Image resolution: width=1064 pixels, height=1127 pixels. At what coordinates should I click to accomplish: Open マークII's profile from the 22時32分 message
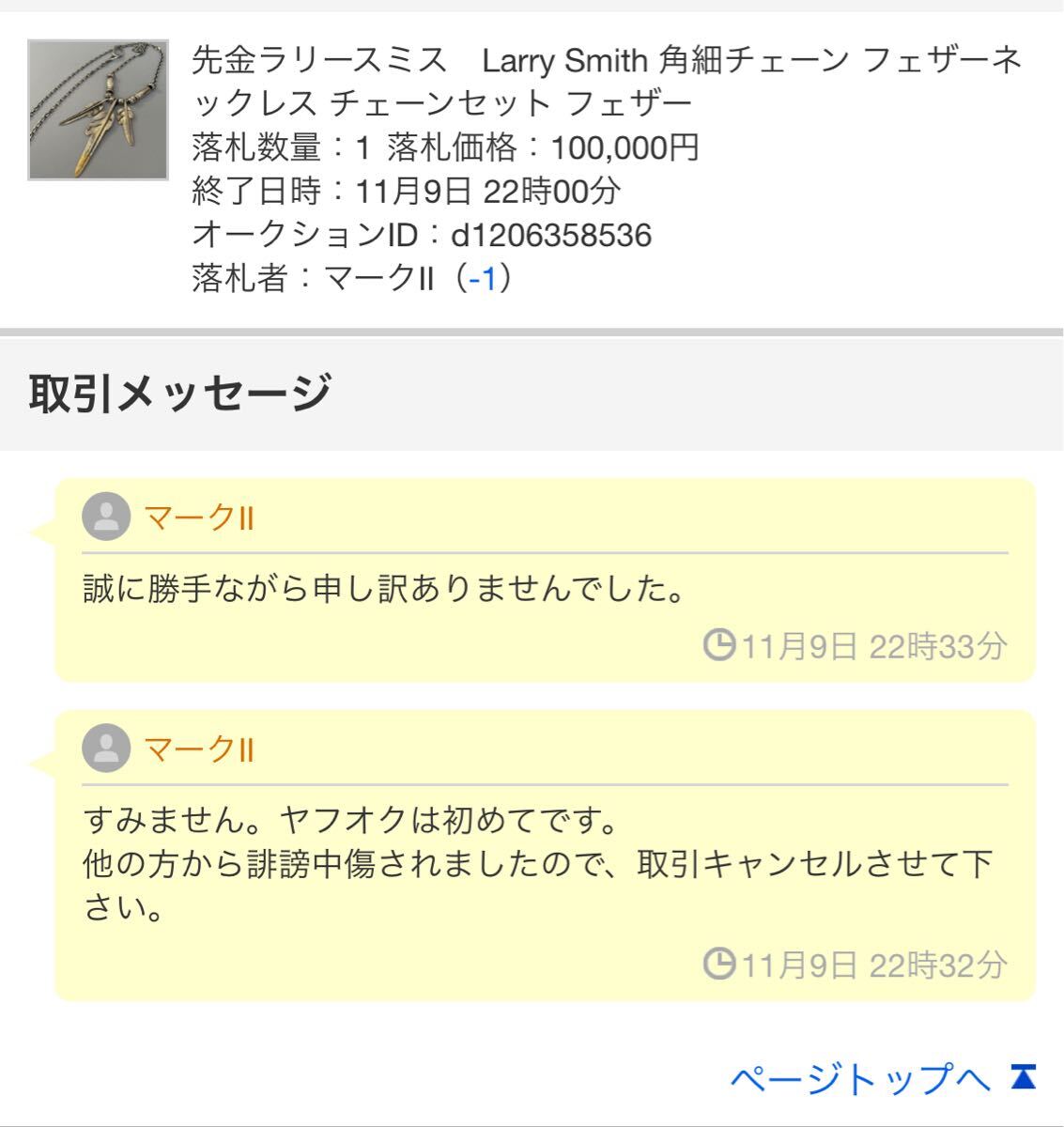click(x=199, y=749)
